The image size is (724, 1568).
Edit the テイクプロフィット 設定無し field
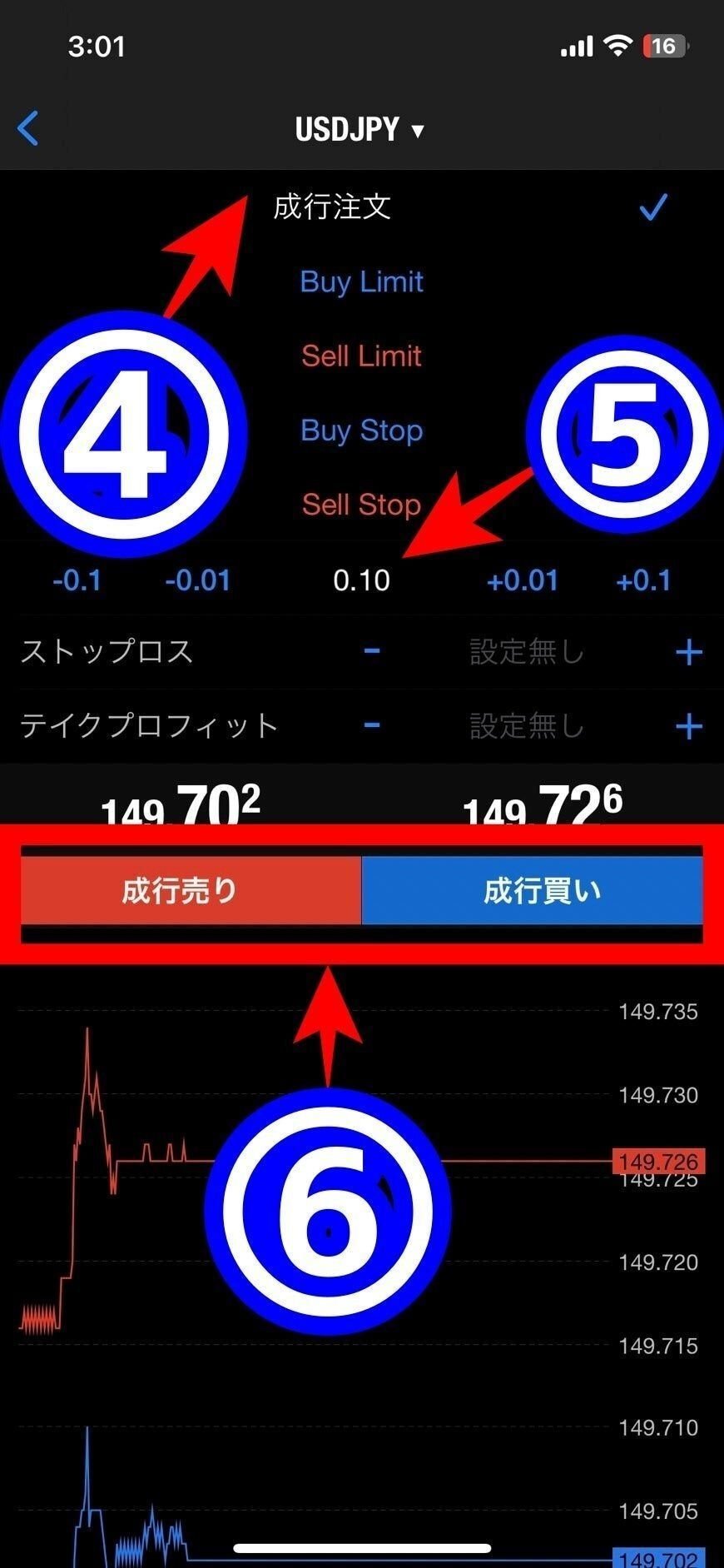(527, 726)
